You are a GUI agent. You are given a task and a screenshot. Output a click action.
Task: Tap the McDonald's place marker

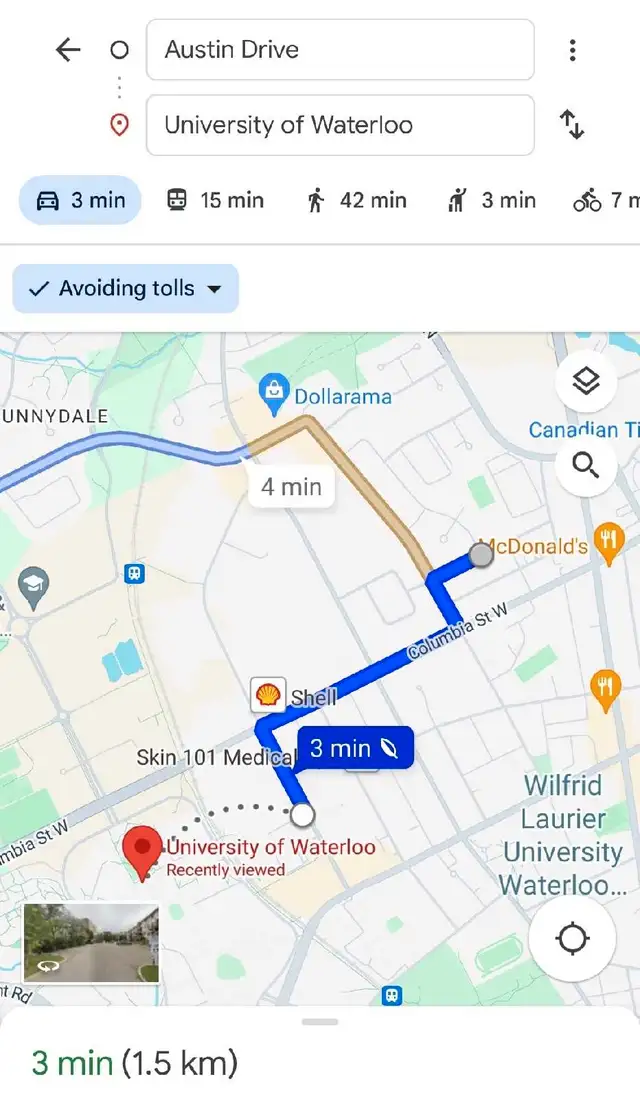(x=608, y=543)
